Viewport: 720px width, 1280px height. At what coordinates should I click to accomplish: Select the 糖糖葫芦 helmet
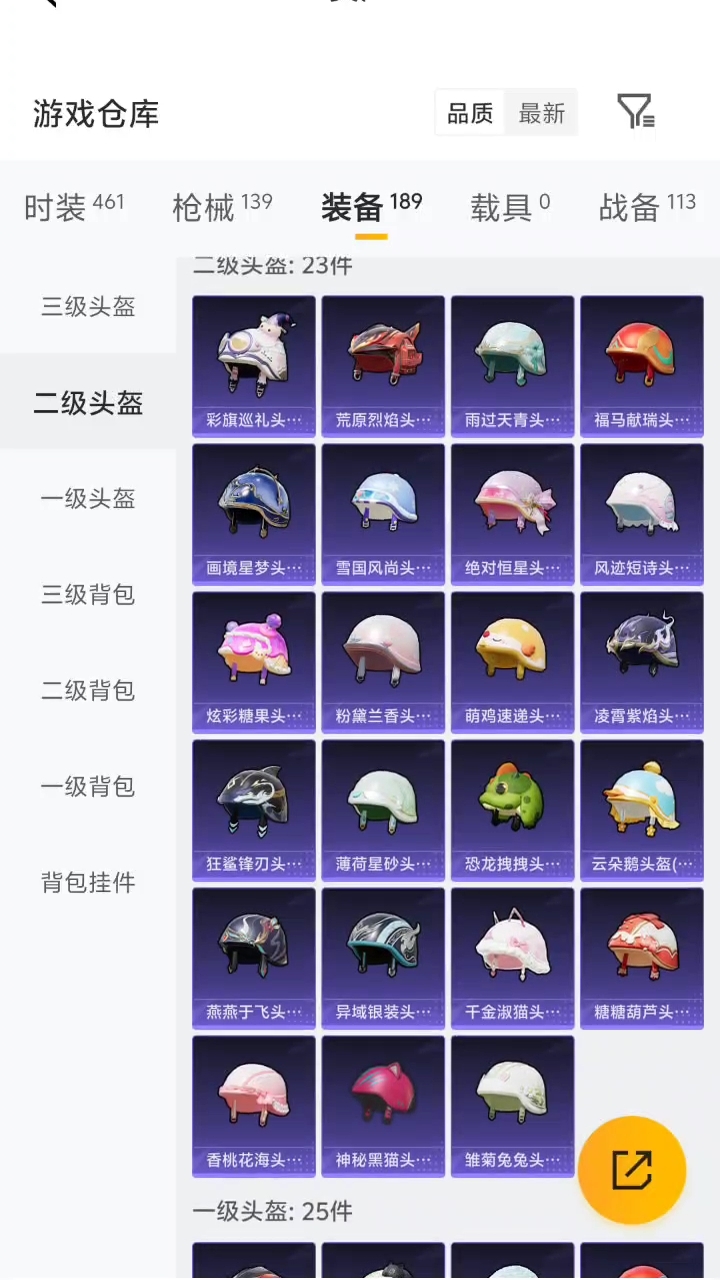(642, 958)
